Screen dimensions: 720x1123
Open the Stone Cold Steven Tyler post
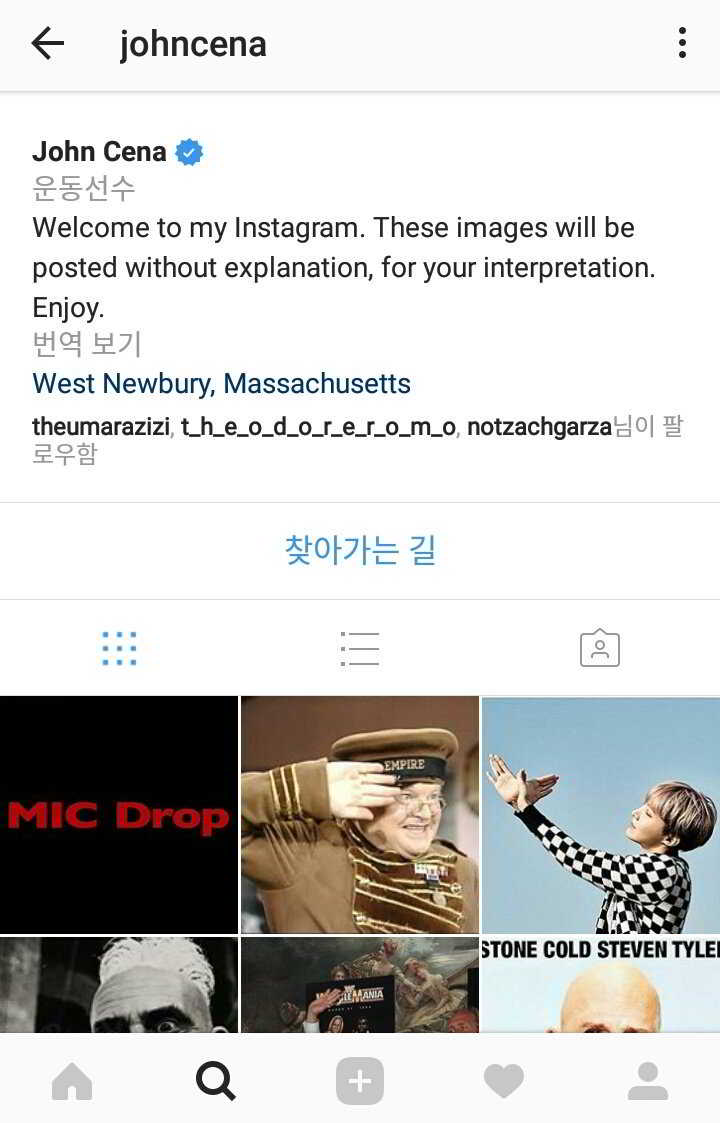click(x=601, y=985)
